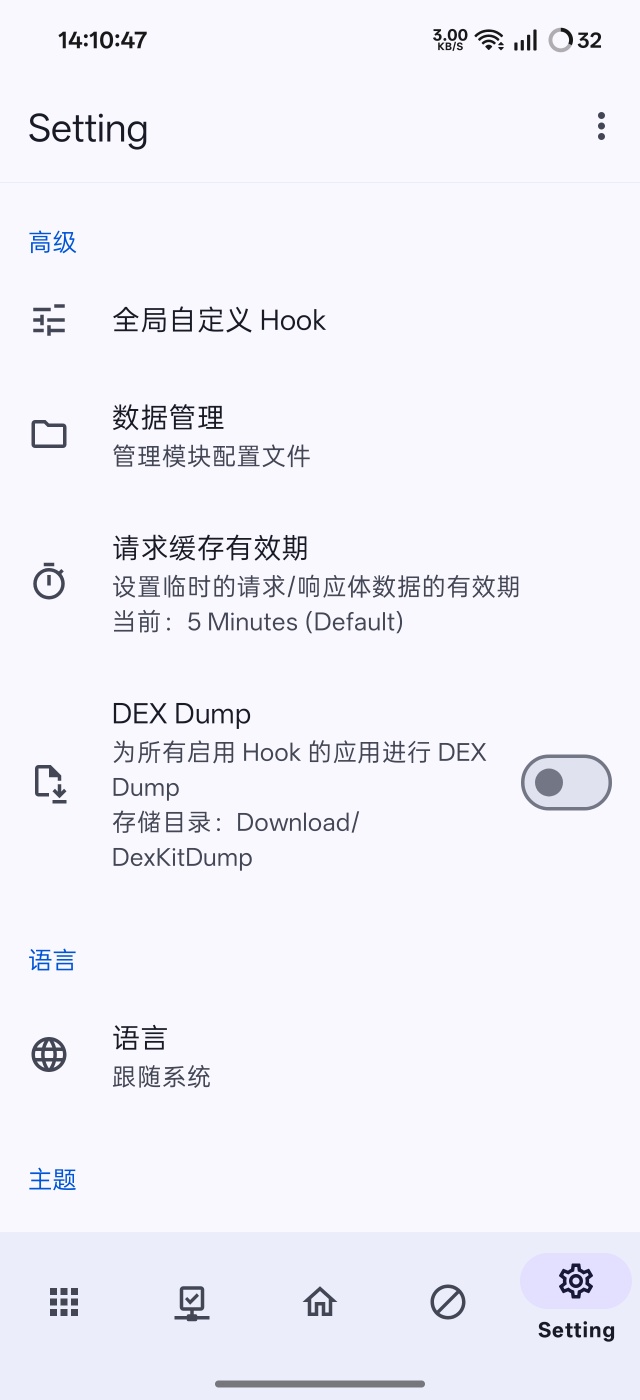Viewport: 640px width, 1400px height.
Task: Go to the monitor checklist tab
Action: [x=192, y=1301]
